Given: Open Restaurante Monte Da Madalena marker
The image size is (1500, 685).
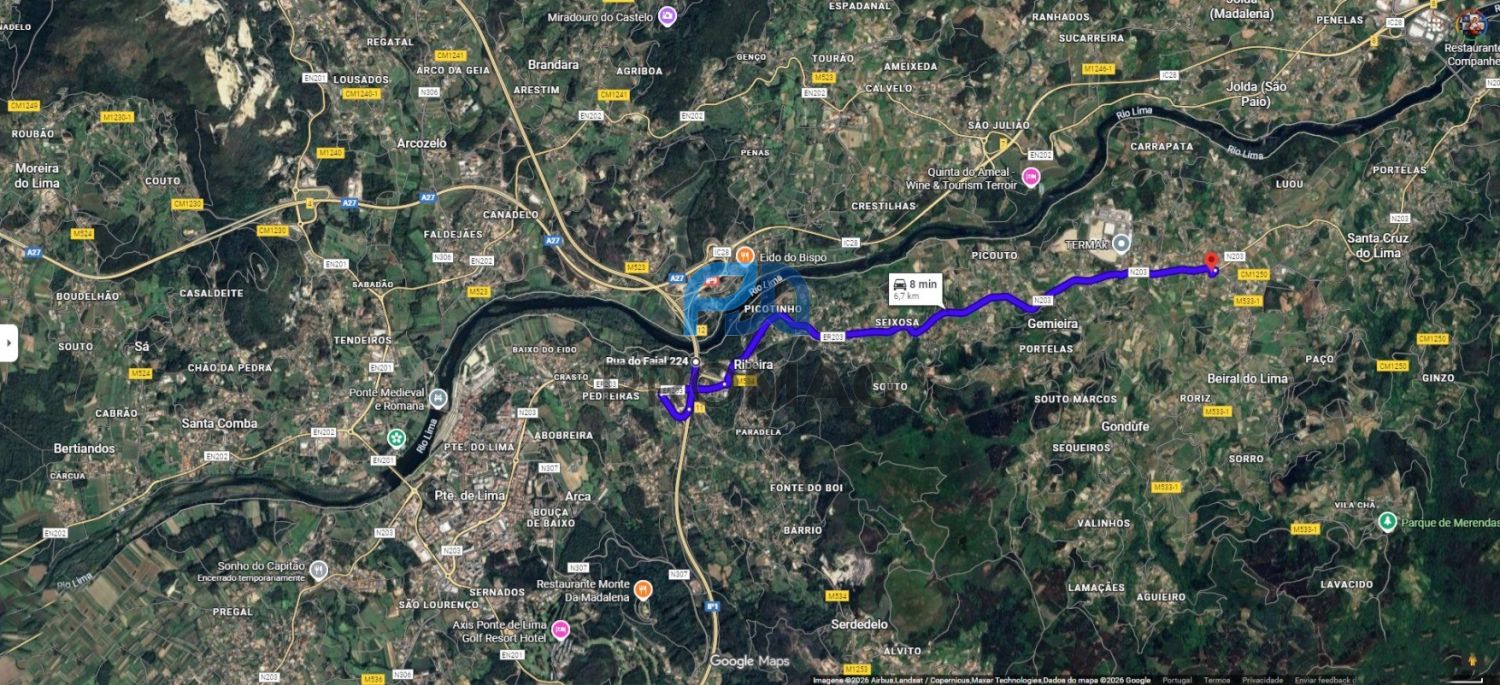Looking at the screenshot, I should [x=643, y=590].
